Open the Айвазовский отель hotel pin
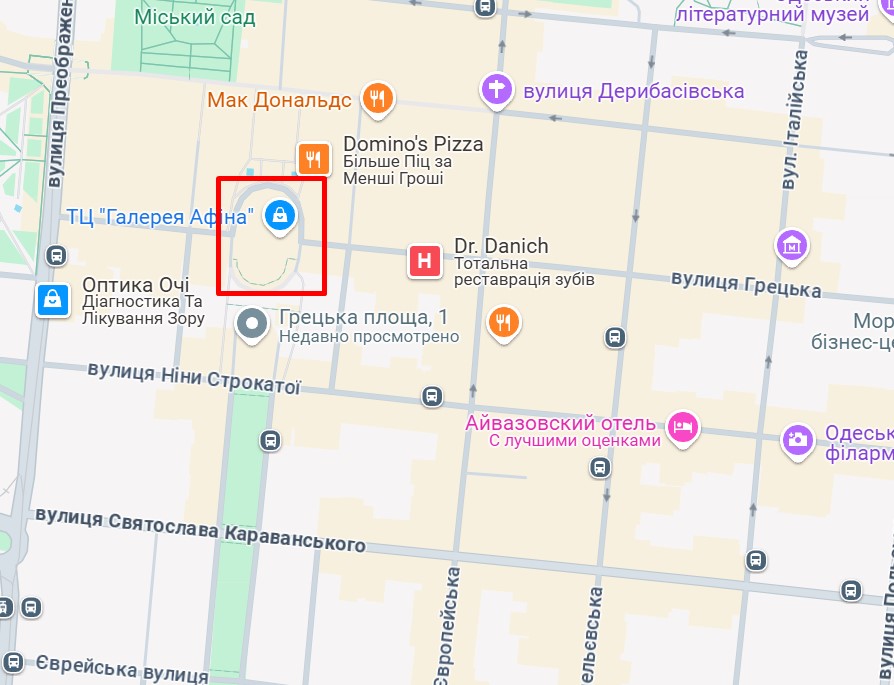The height and width of the screenshot is (685, 894). pos(683,426)
